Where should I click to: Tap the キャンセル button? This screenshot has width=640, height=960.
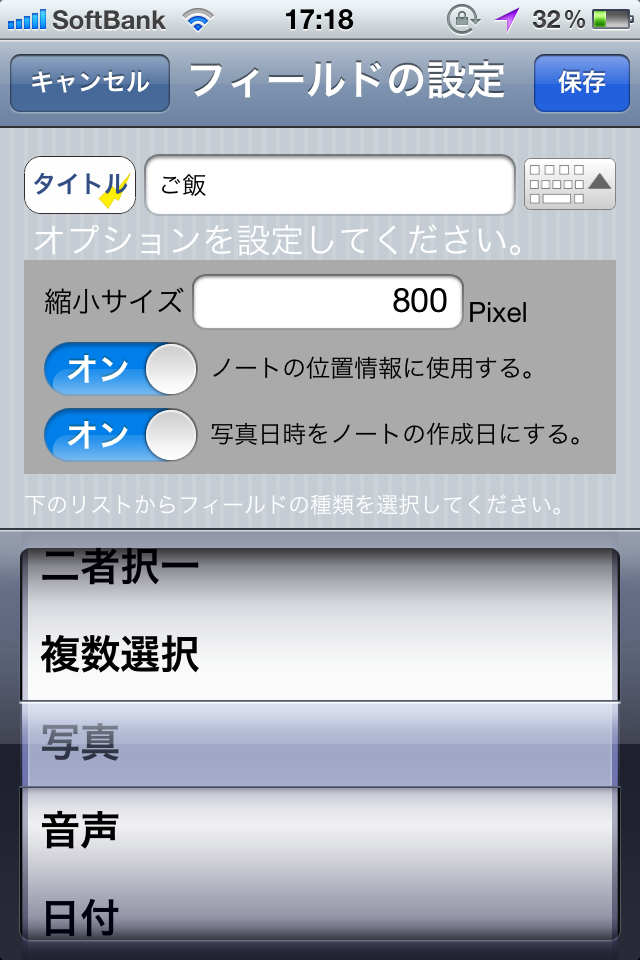[90, 82]
